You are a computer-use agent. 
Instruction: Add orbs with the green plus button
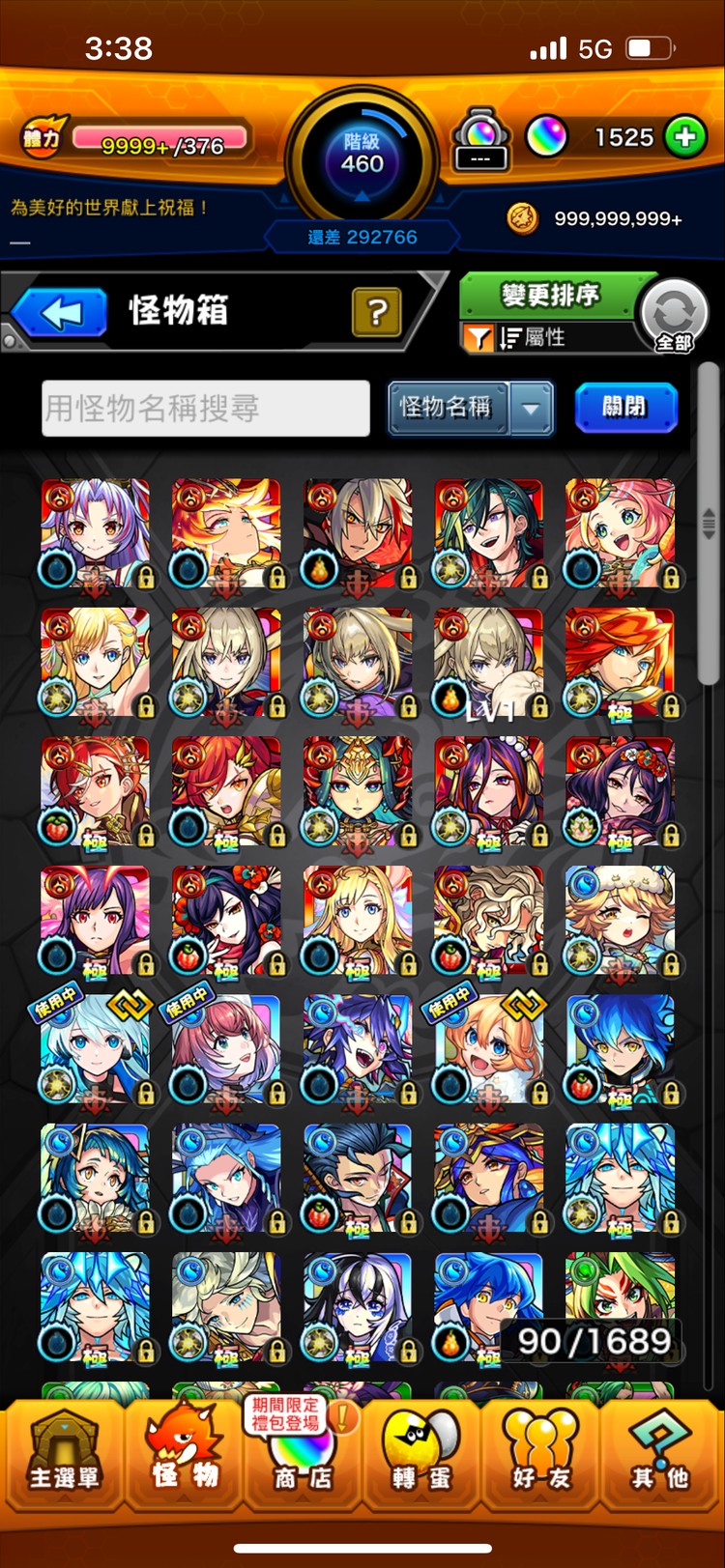click(x=684, y=137)
